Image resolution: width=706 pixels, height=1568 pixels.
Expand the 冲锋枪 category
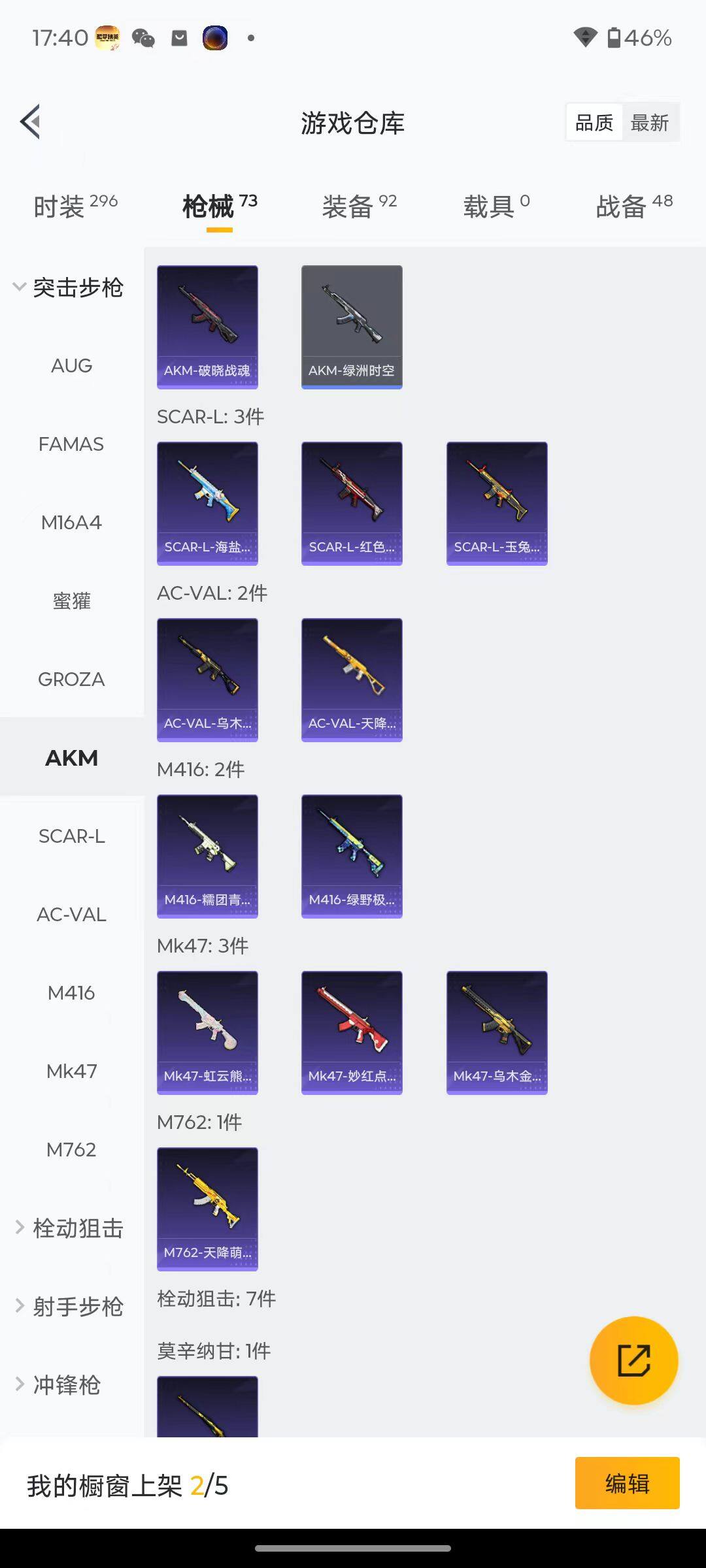tap(59, 1385)
